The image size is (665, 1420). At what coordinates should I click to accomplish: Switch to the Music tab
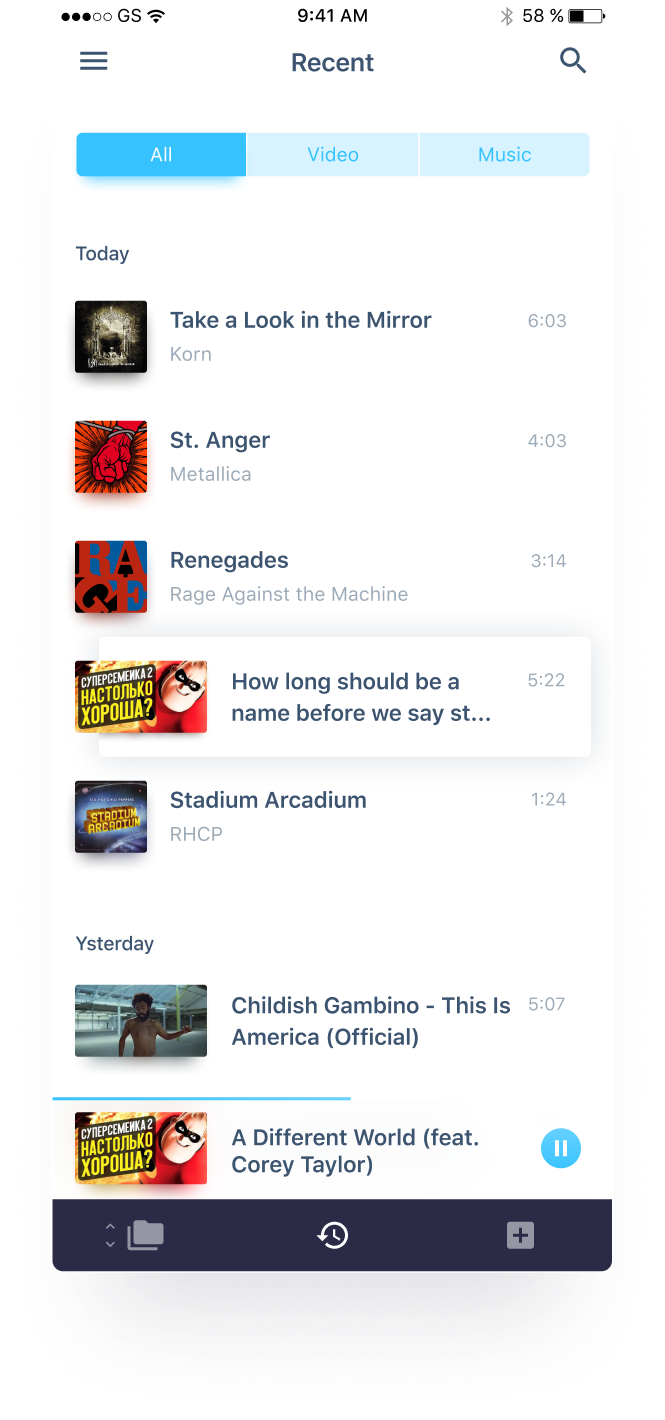(504, 155)
